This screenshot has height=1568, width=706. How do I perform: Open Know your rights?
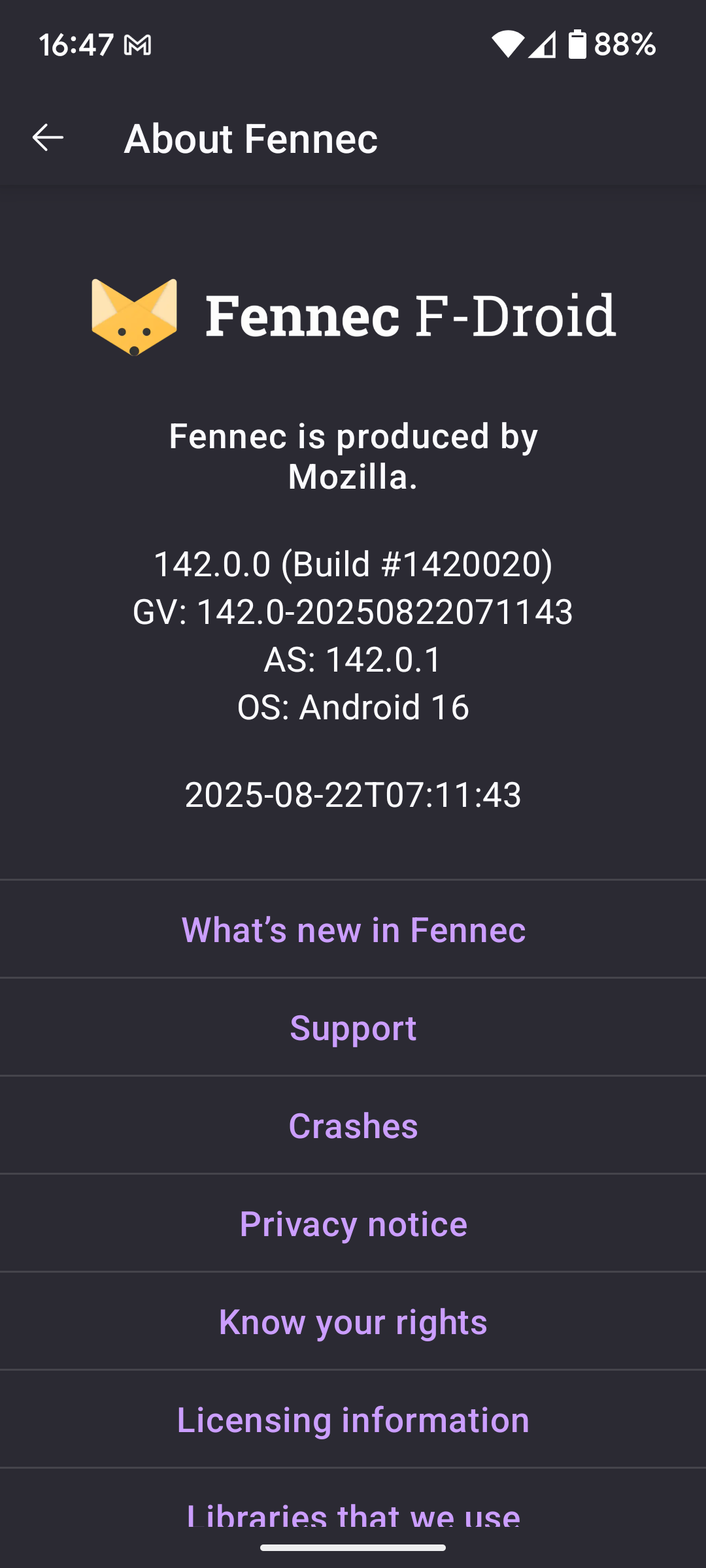click(353, 1321)
